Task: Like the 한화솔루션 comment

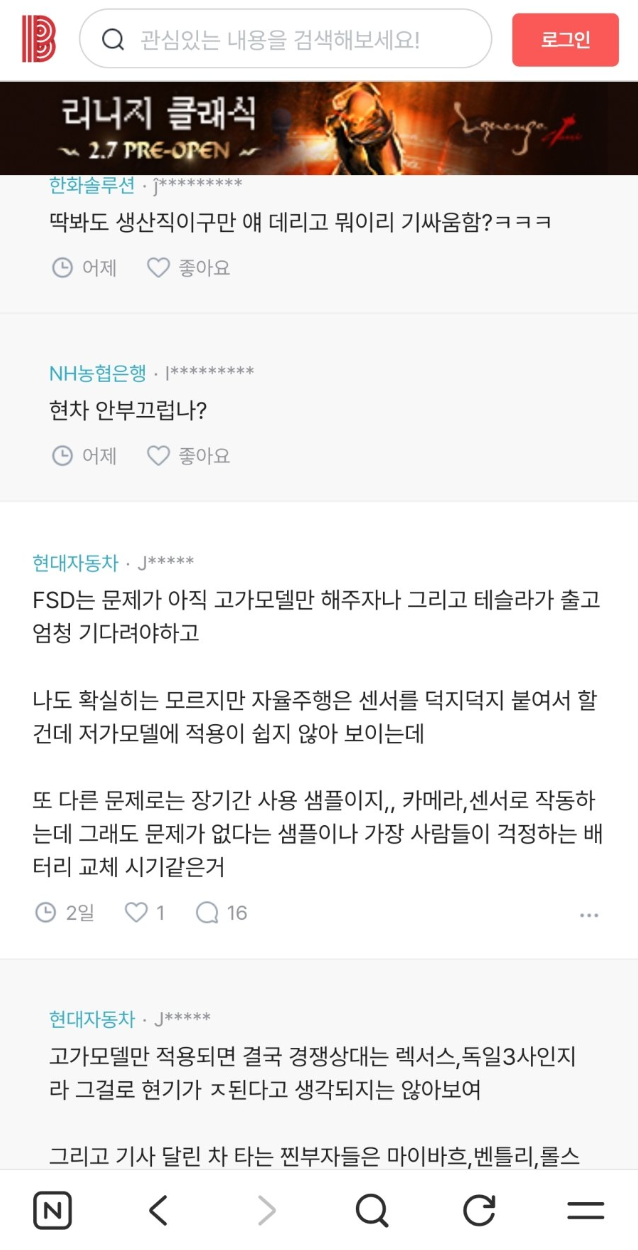Action: click(x=189, y=268)
